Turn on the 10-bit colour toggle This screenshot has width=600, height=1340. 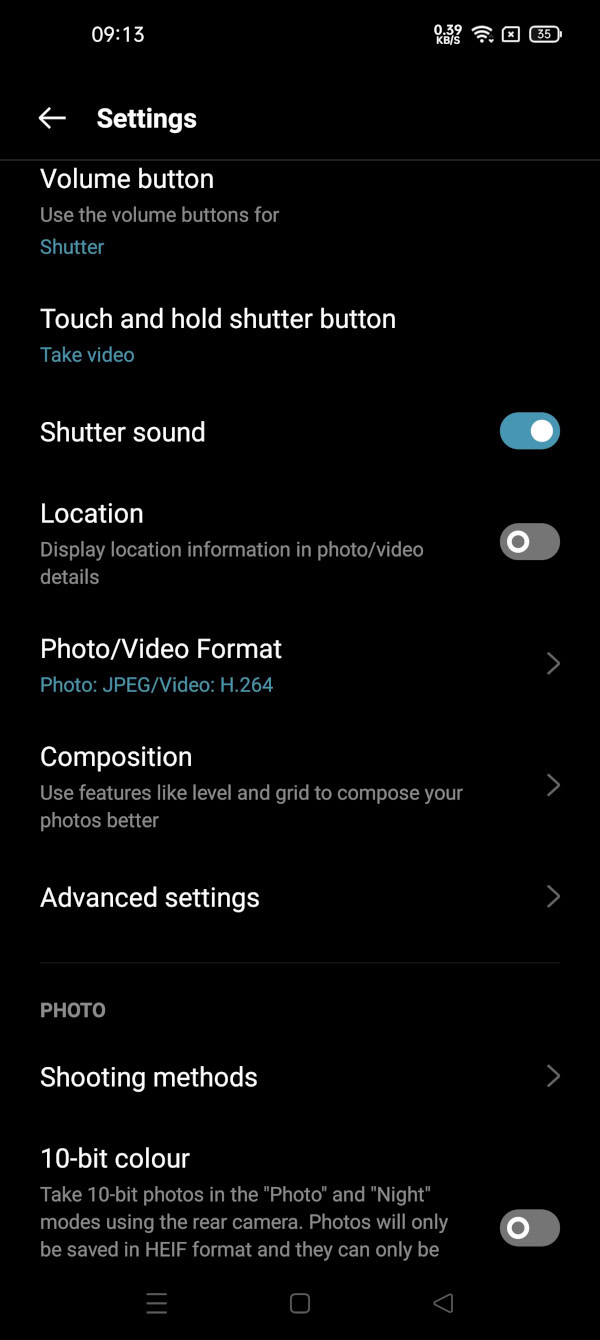529,1228
